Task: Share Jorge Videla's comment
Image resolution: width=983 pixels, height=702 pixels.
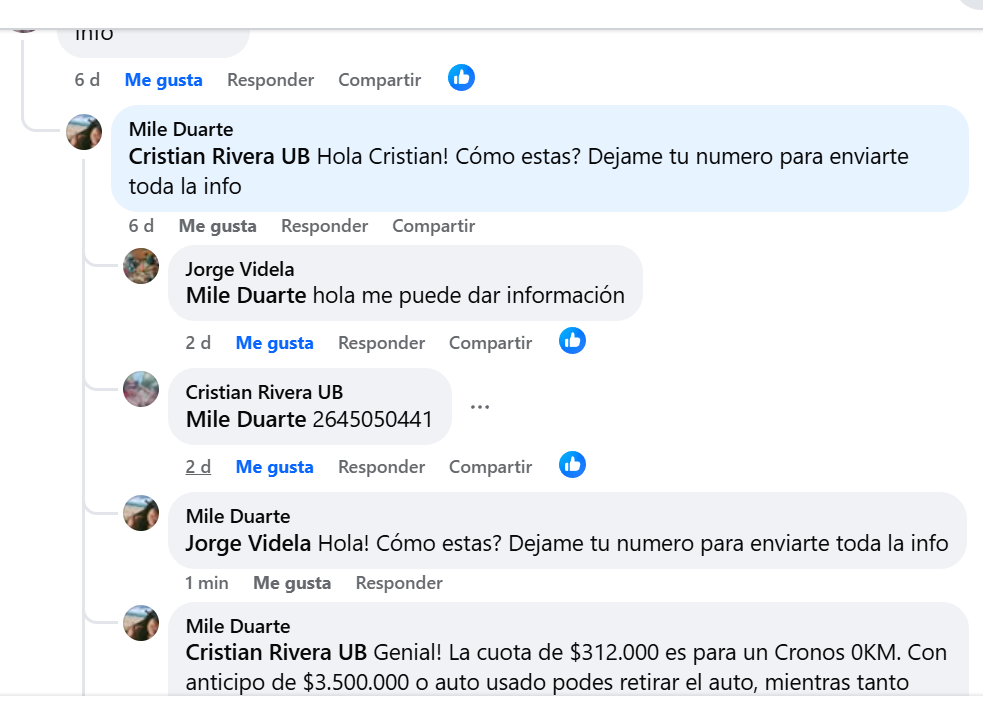Action: [x=490, y=343]
